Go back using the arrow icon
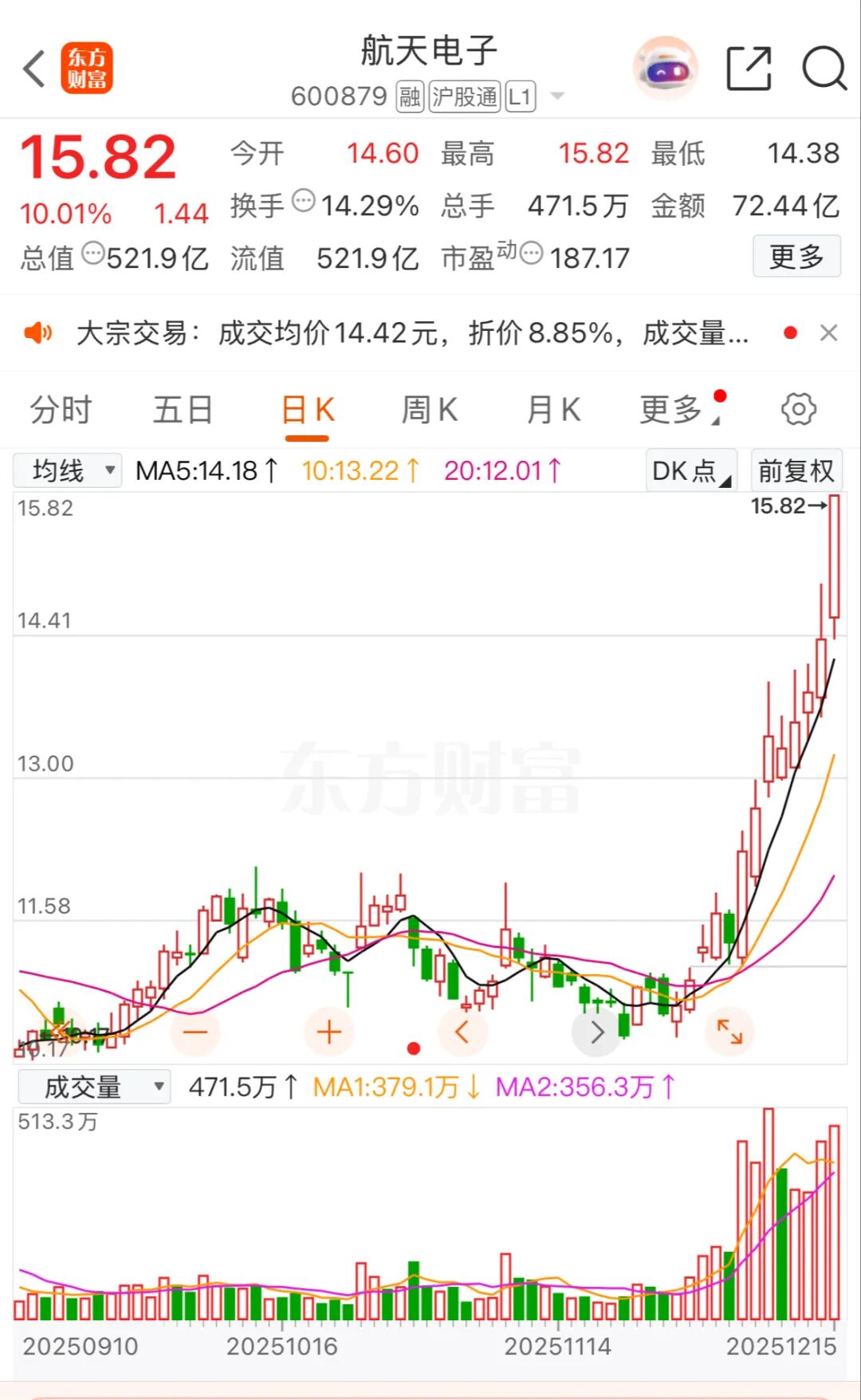This screenshot has width=861, height=1400. point(34,69)
